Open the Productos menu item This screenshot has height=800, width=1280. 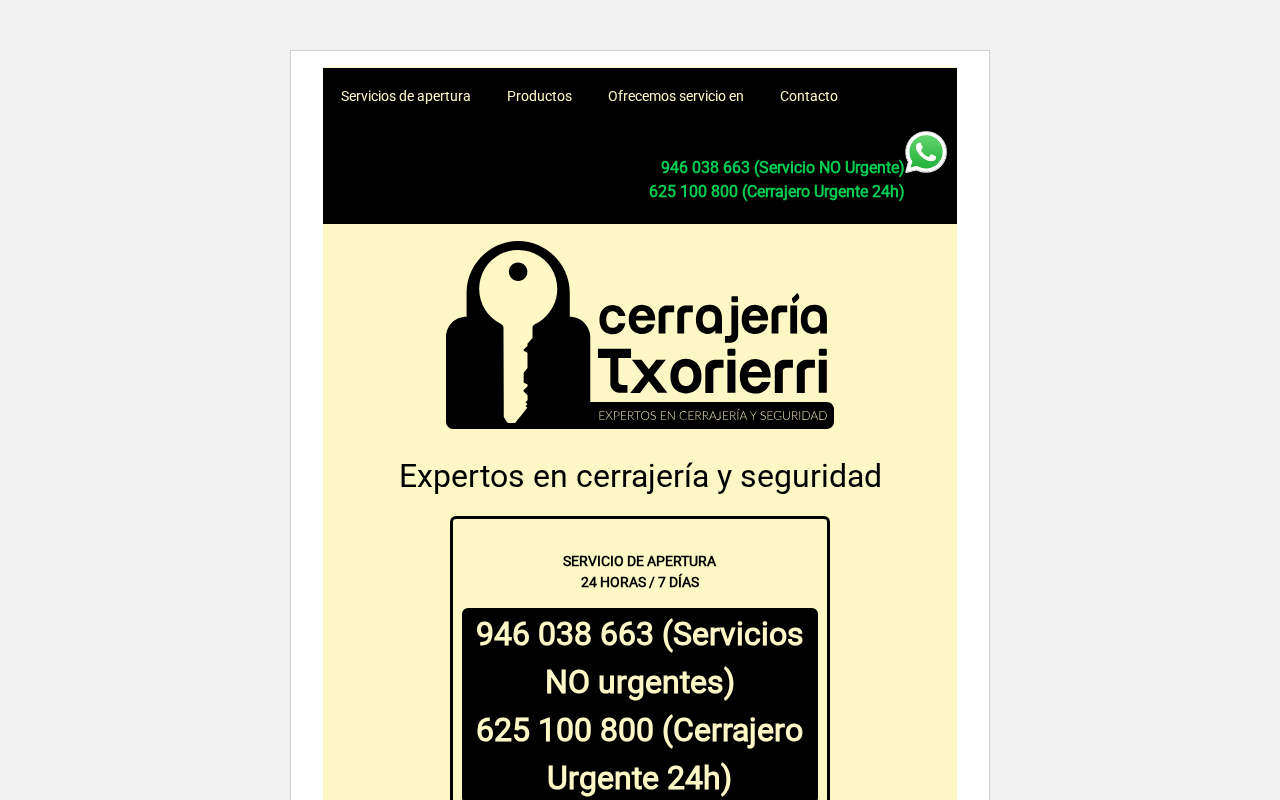(x=539, y=96)
